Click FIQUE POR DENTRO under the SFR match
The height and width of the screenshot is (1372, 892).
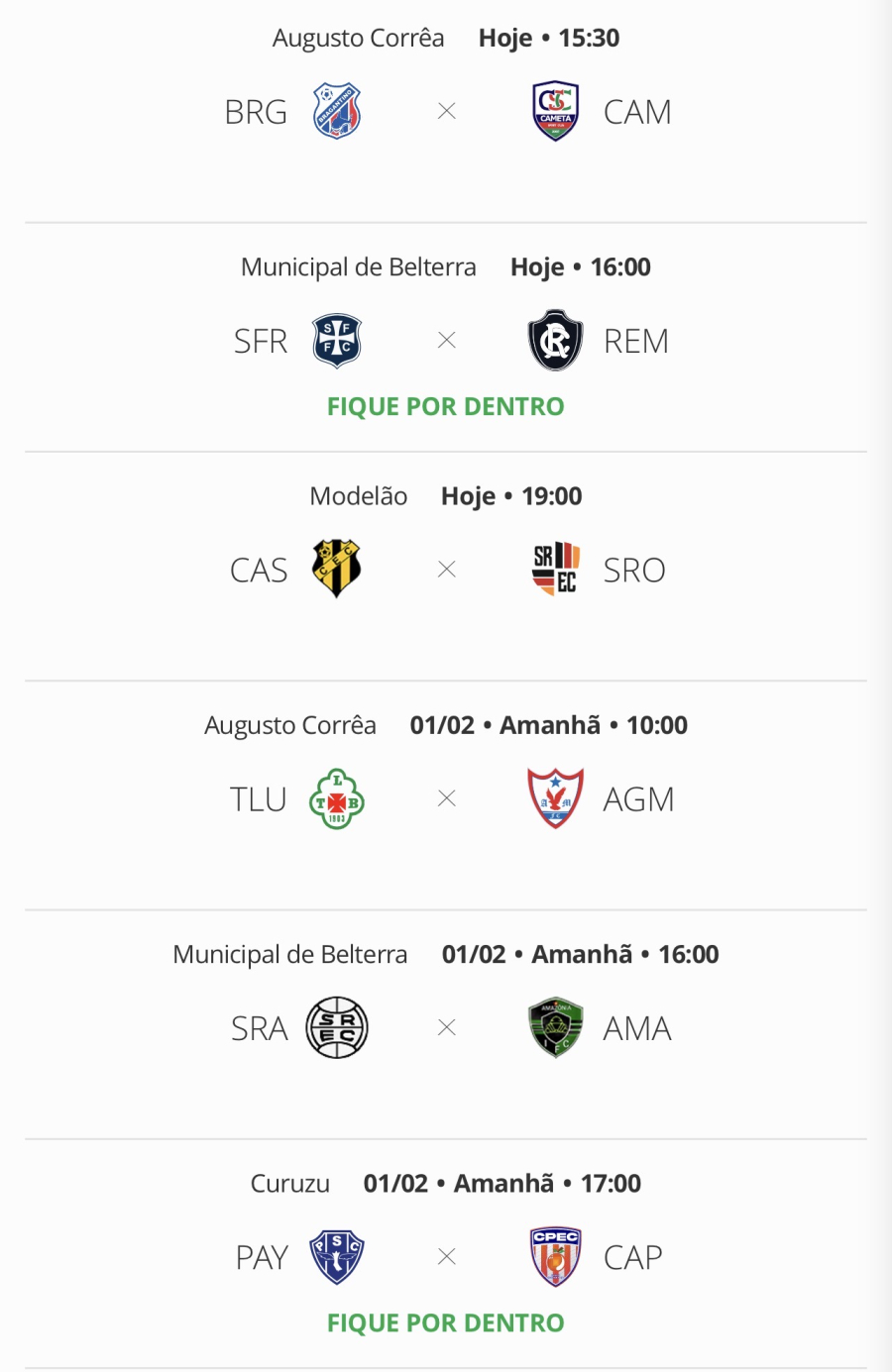445,406
